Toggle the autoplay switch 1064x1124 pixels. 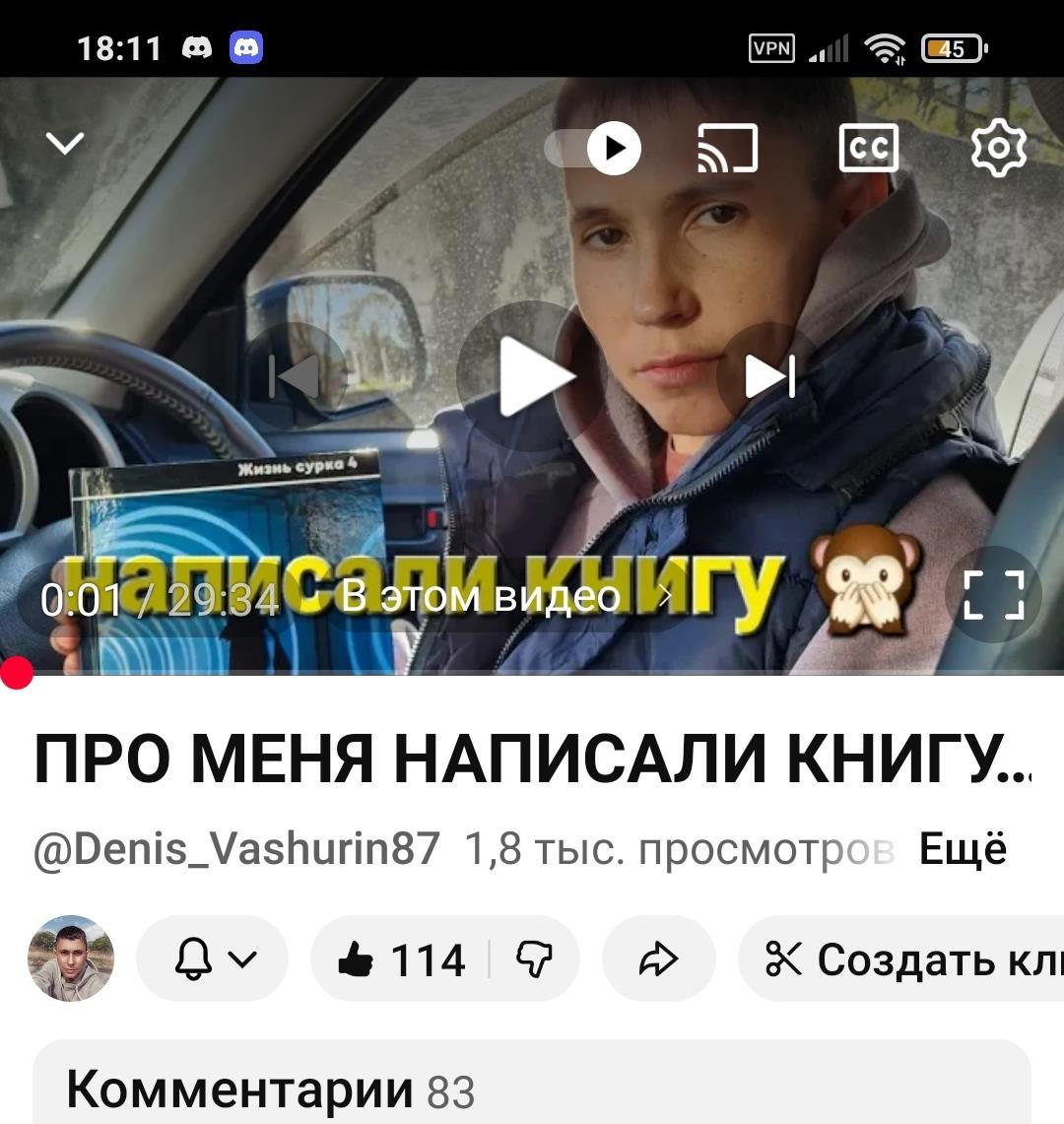tap(594, 149)
